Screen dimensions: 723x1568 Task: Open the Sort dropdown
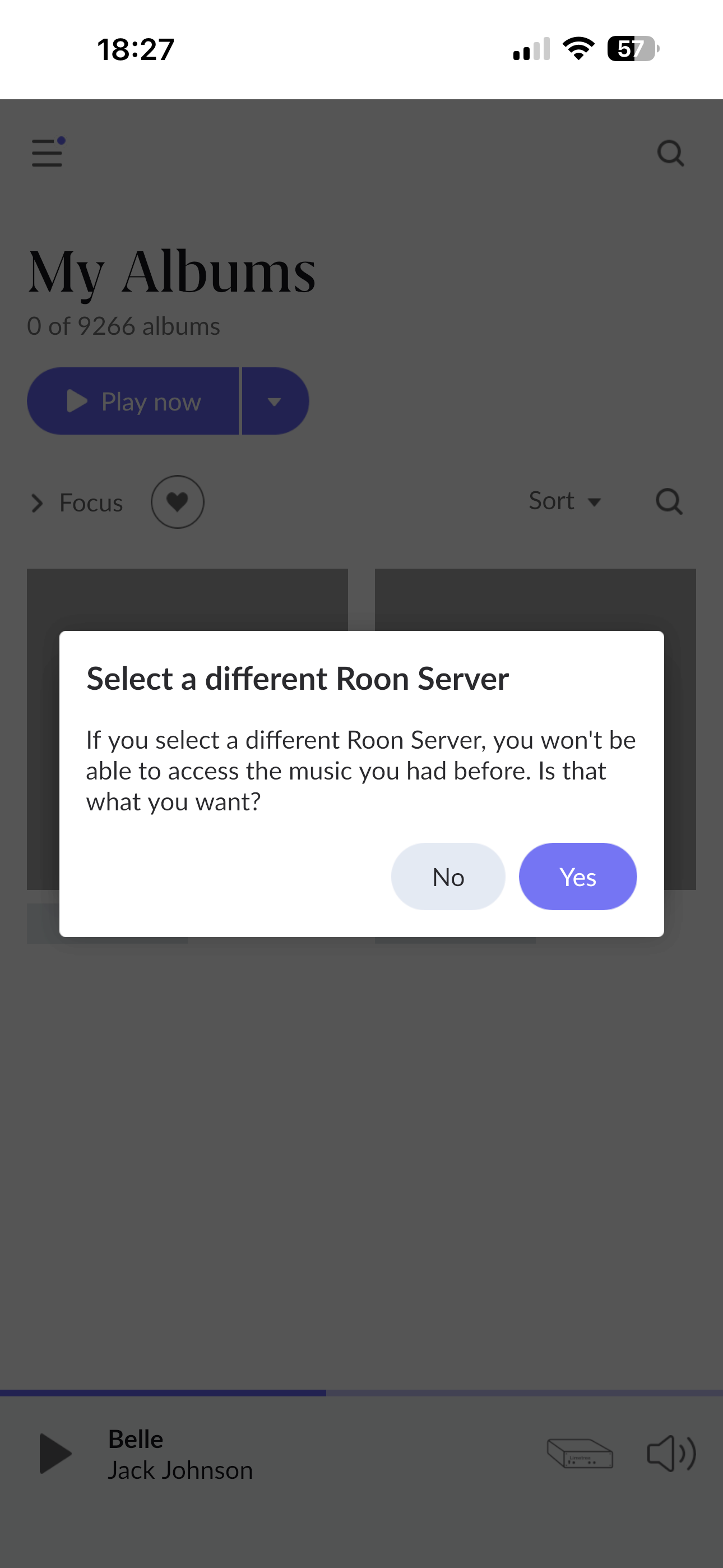point(565,501)
